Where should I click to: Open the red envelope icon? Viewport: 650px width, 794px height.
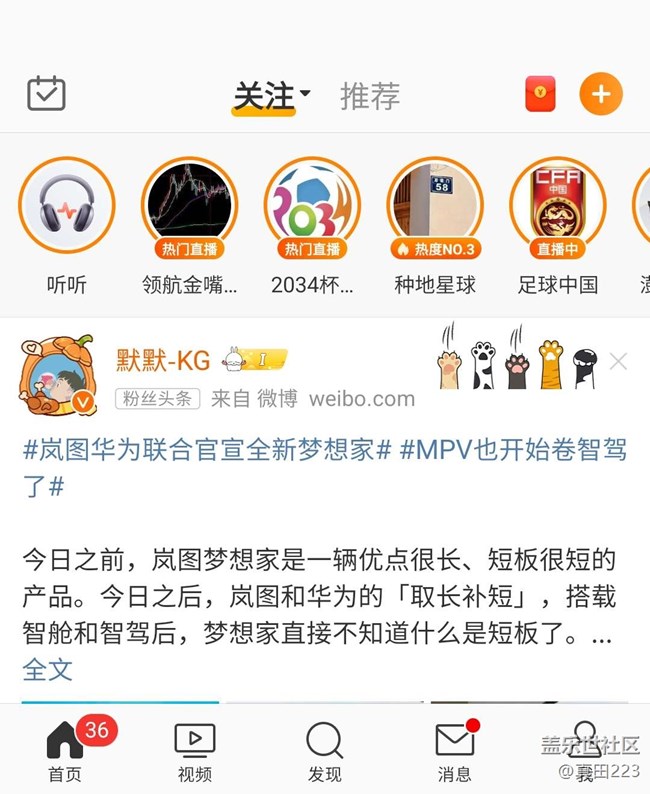[540, 94]
